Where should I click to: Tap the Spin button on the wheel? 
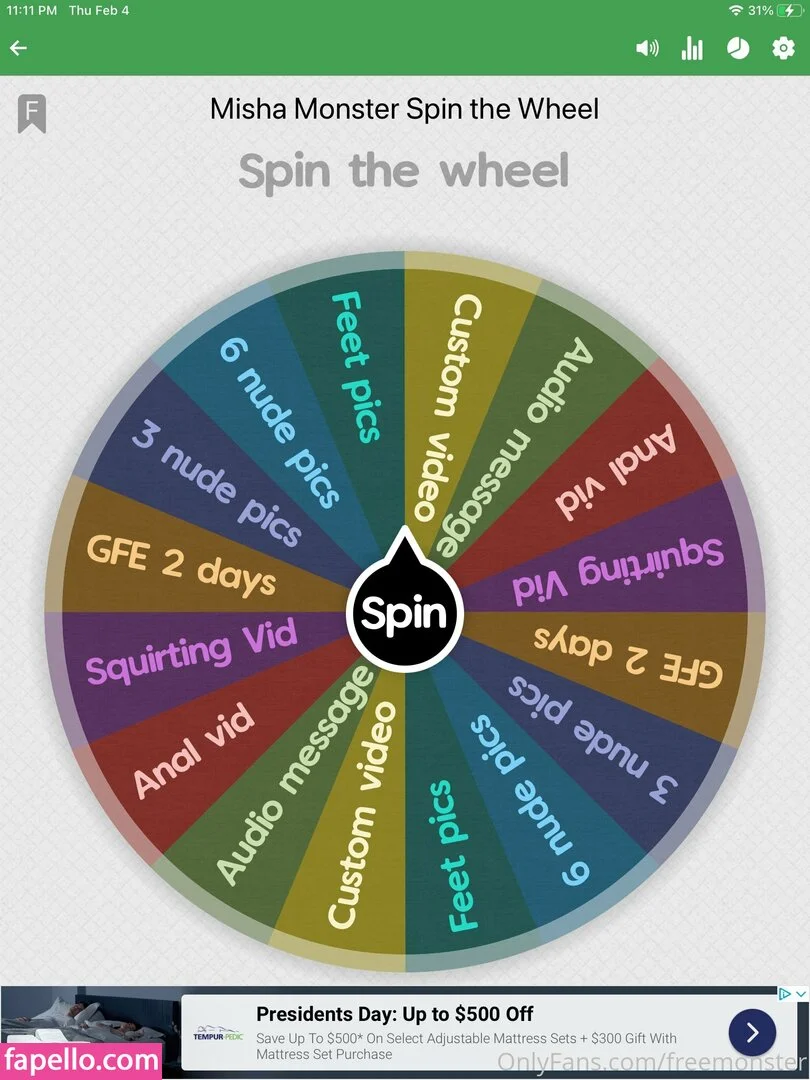click(x=404, y=614)
